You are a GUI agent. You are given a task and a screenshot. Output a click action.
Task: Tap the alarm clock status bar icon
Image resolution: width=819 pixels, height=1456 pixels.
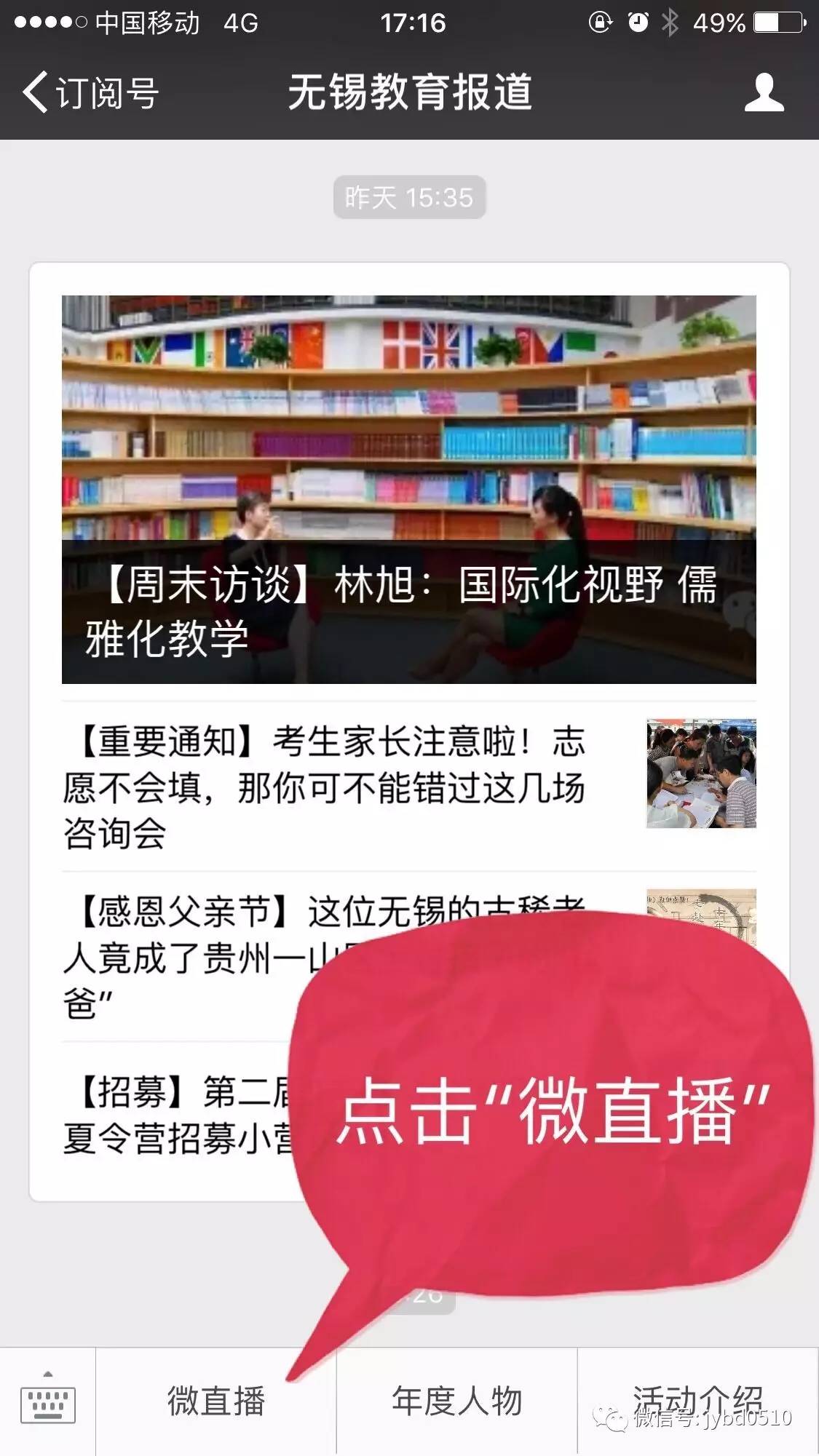point(636,23)
